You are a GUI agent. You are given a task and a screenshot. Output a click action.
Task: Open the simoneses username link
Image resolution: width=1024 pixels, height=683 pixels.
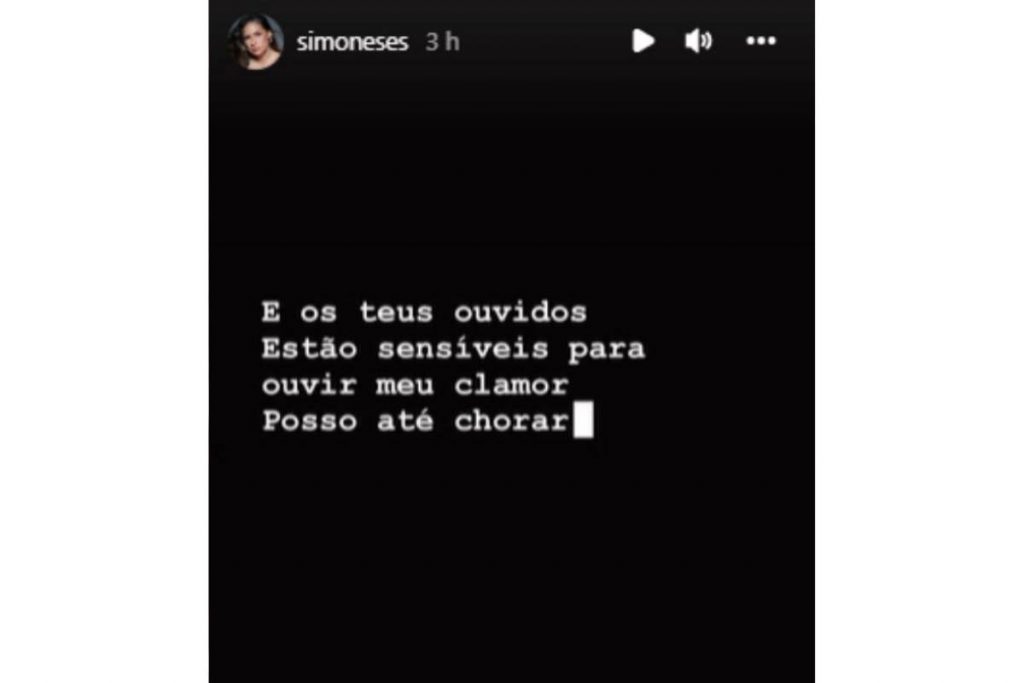[352, 42]
